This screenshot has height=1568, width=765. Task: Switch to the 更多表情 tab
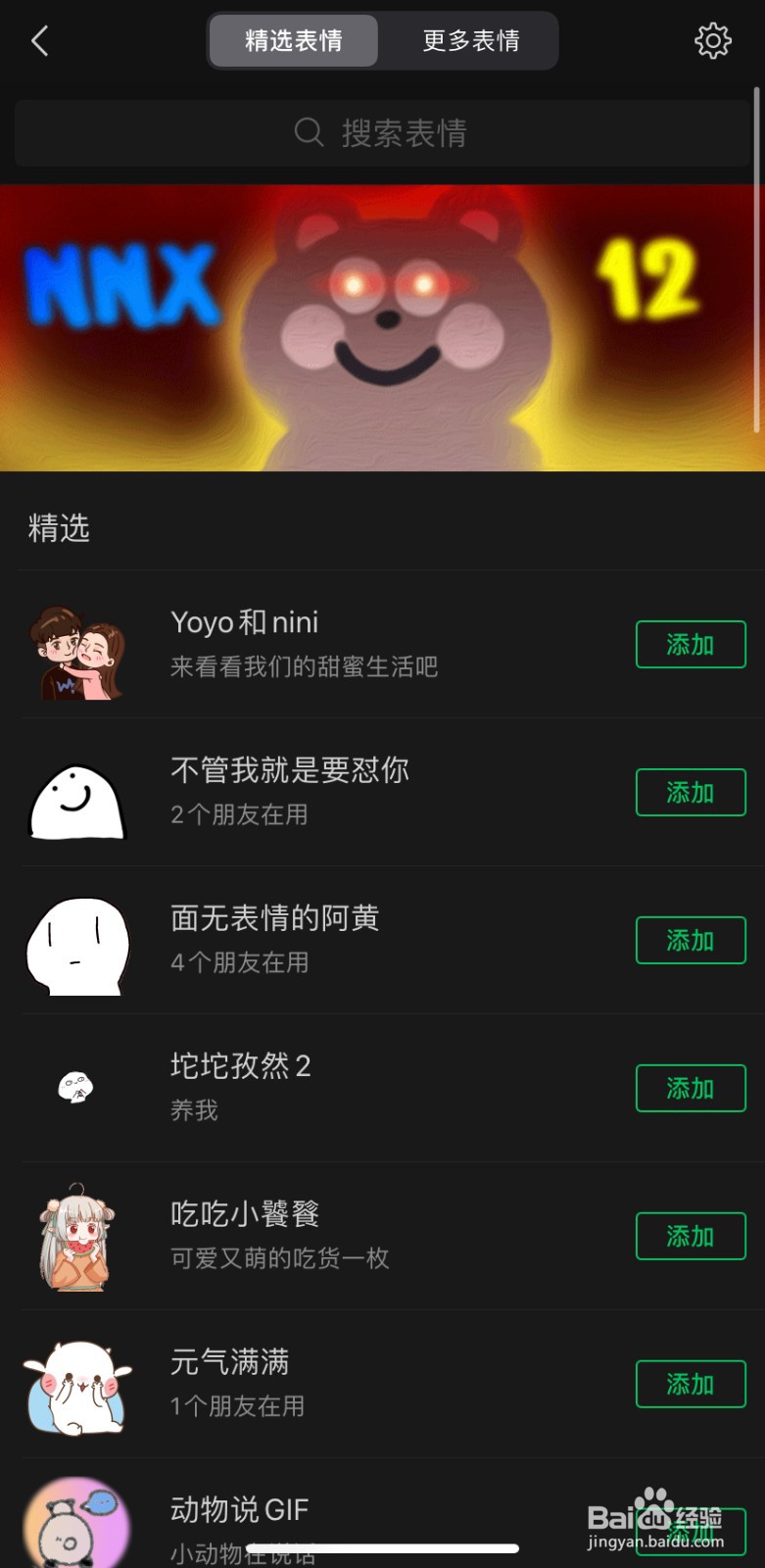(x=470, y=41)
